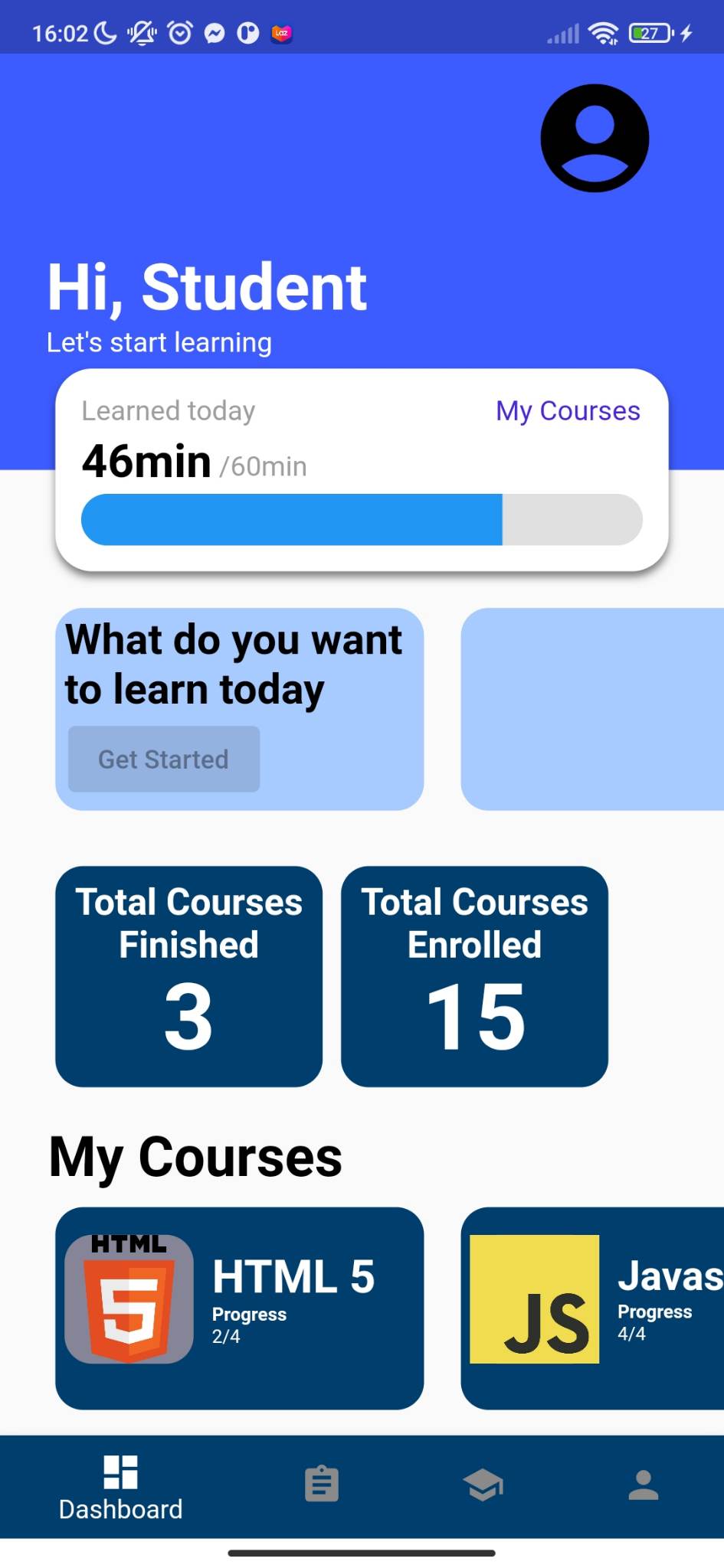Open the profile avatar at top right

[x=595, y=136]
